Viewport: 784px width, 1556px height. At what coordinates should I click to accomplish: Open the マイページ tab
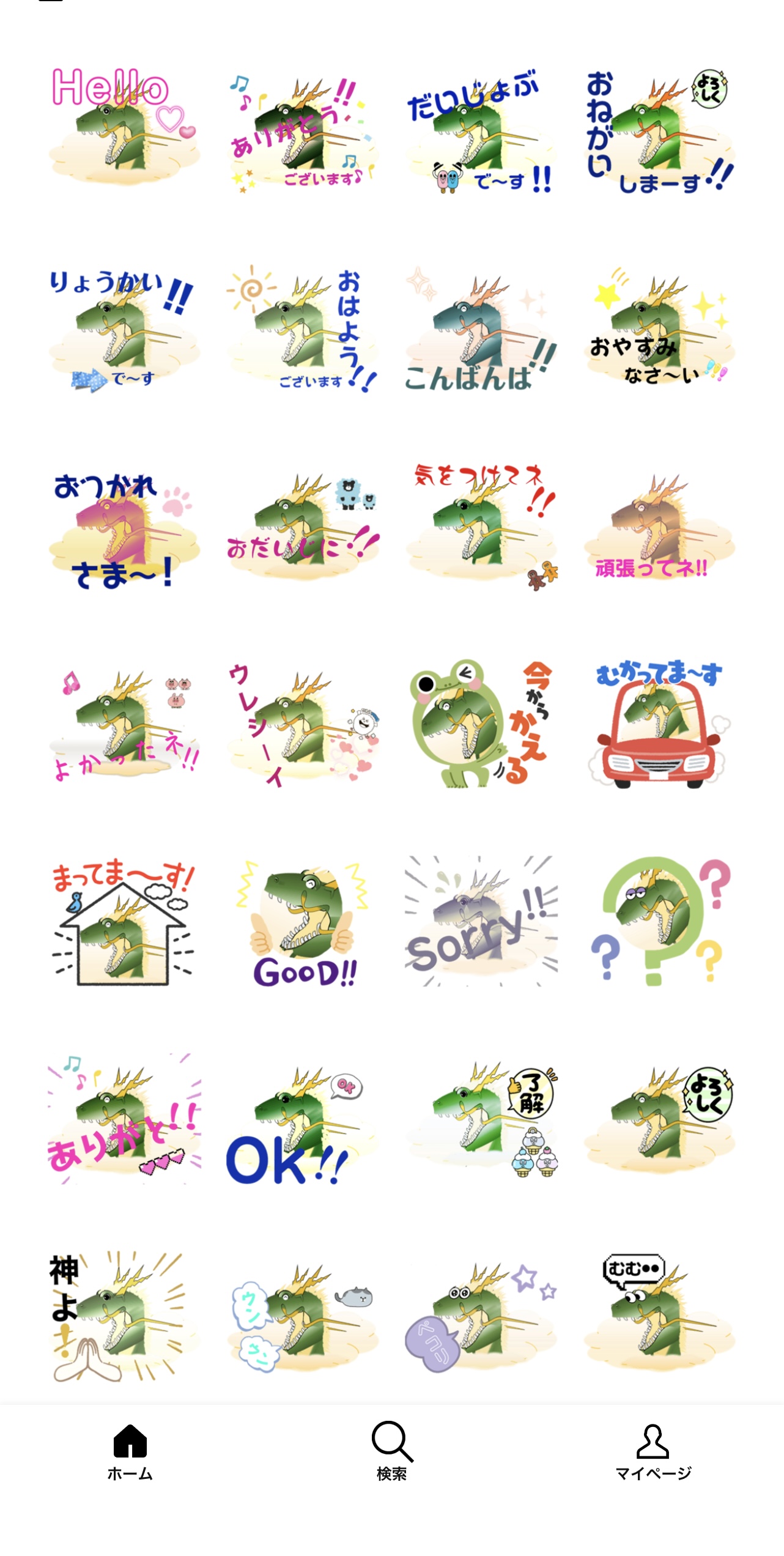653,1452
